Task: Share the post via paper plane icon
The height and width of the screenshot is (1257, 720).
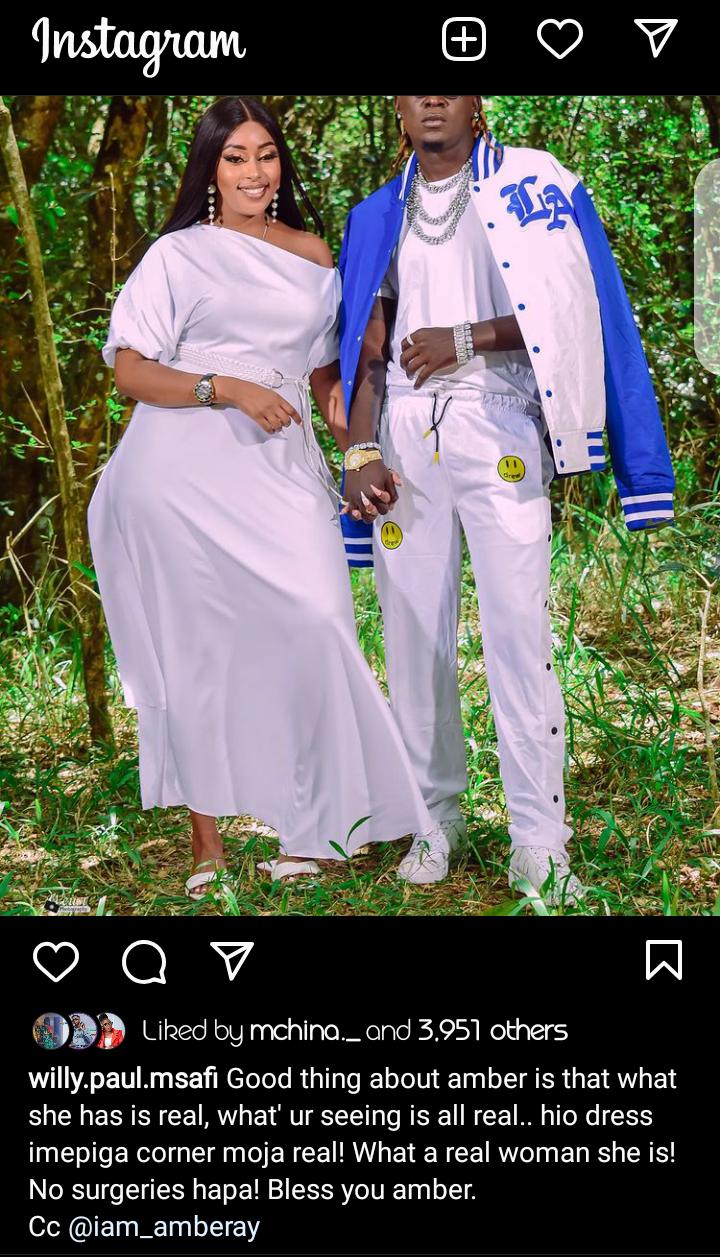Action: pyautogui.click(x=232, y=961)
